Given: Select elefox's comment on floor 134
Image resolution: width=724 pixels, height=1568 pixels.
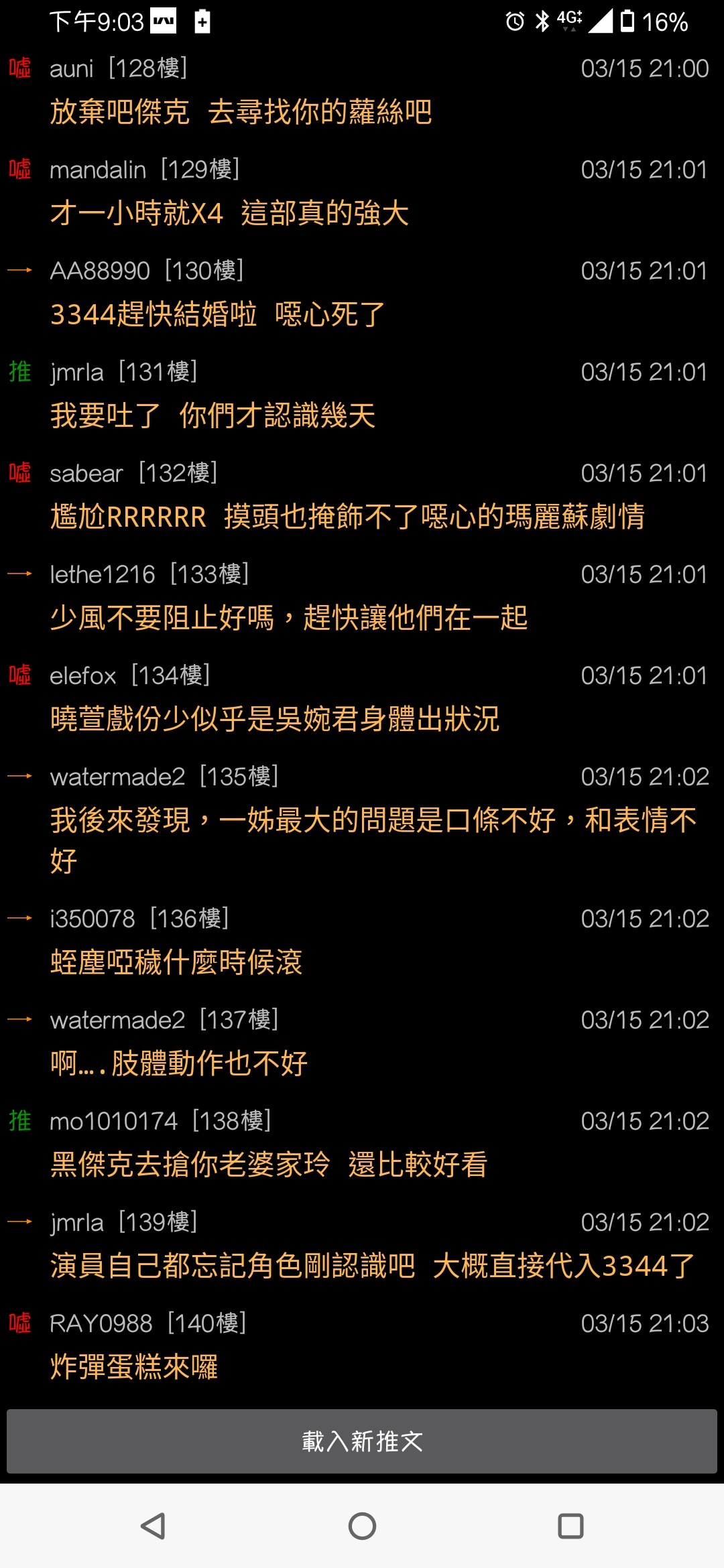Looking at the screenshot, I should click(x=362, y=698).
